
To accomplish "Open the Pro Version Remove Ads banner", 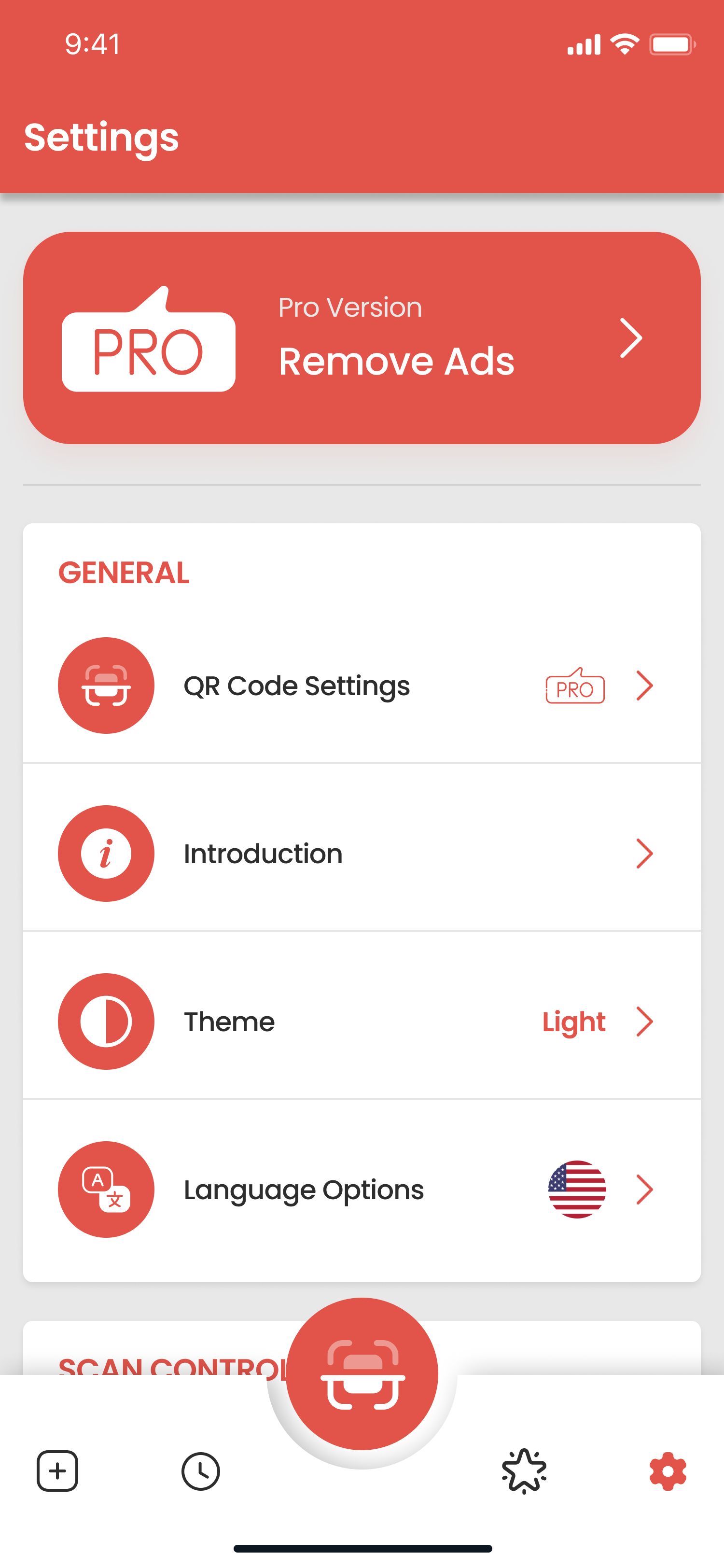I will click(362, 338).
